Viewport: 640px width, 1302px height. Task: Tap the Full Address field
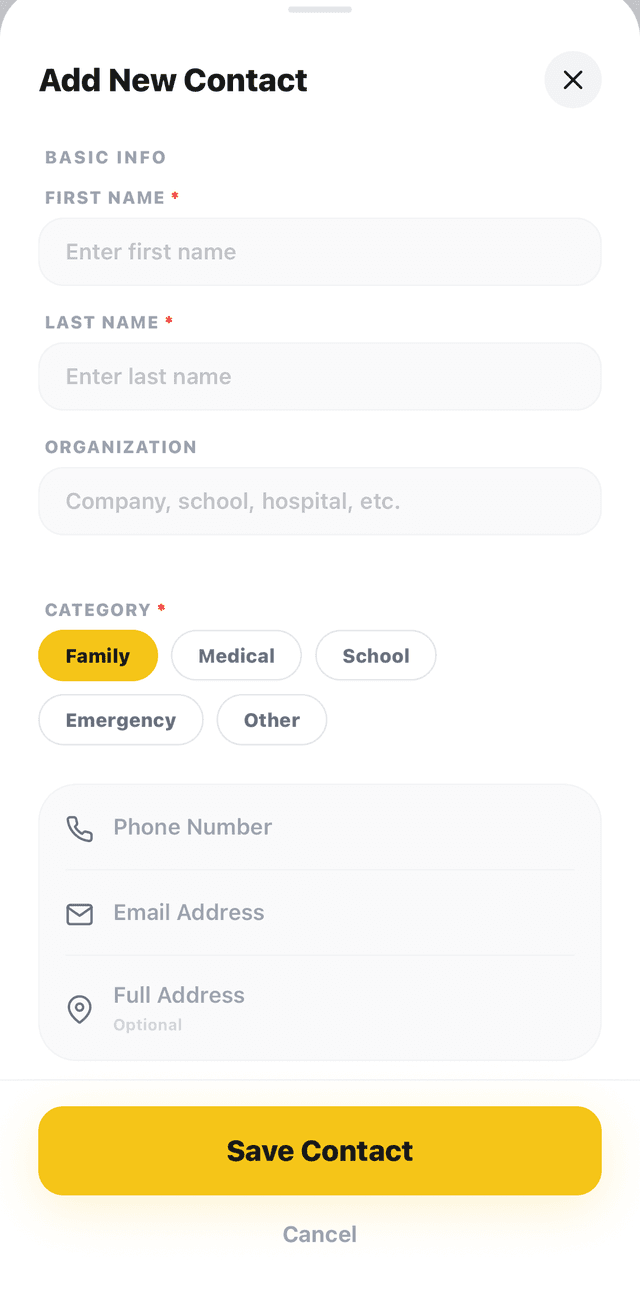pyautogui.click(x=320, y=1007)
